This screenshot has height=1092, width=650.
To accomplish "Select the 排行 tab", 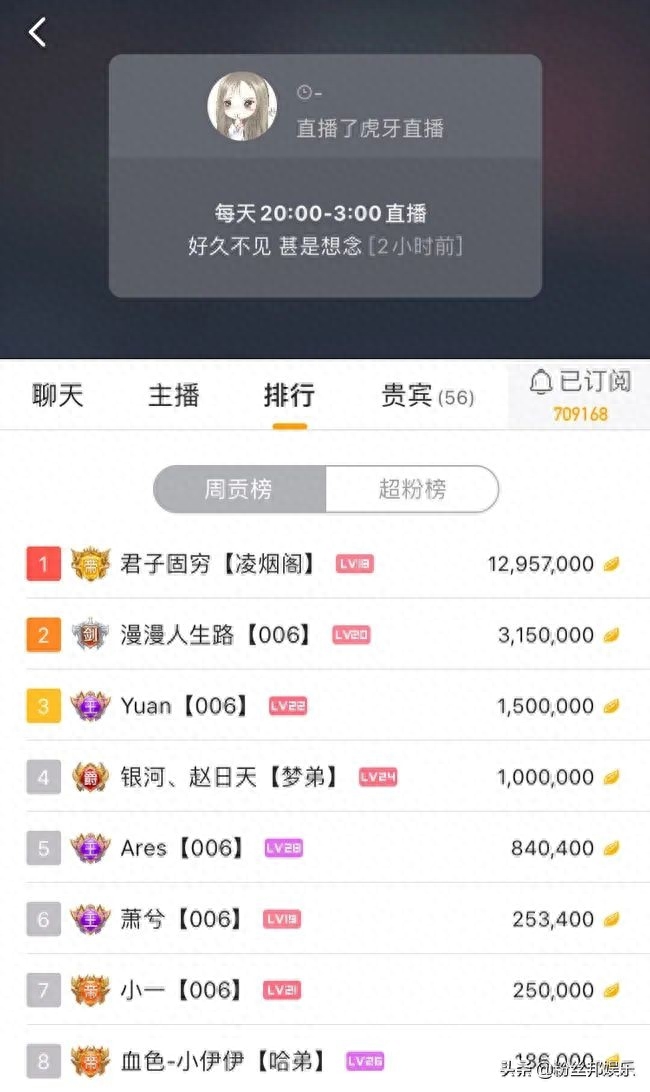I will click(x=289, y=395).
